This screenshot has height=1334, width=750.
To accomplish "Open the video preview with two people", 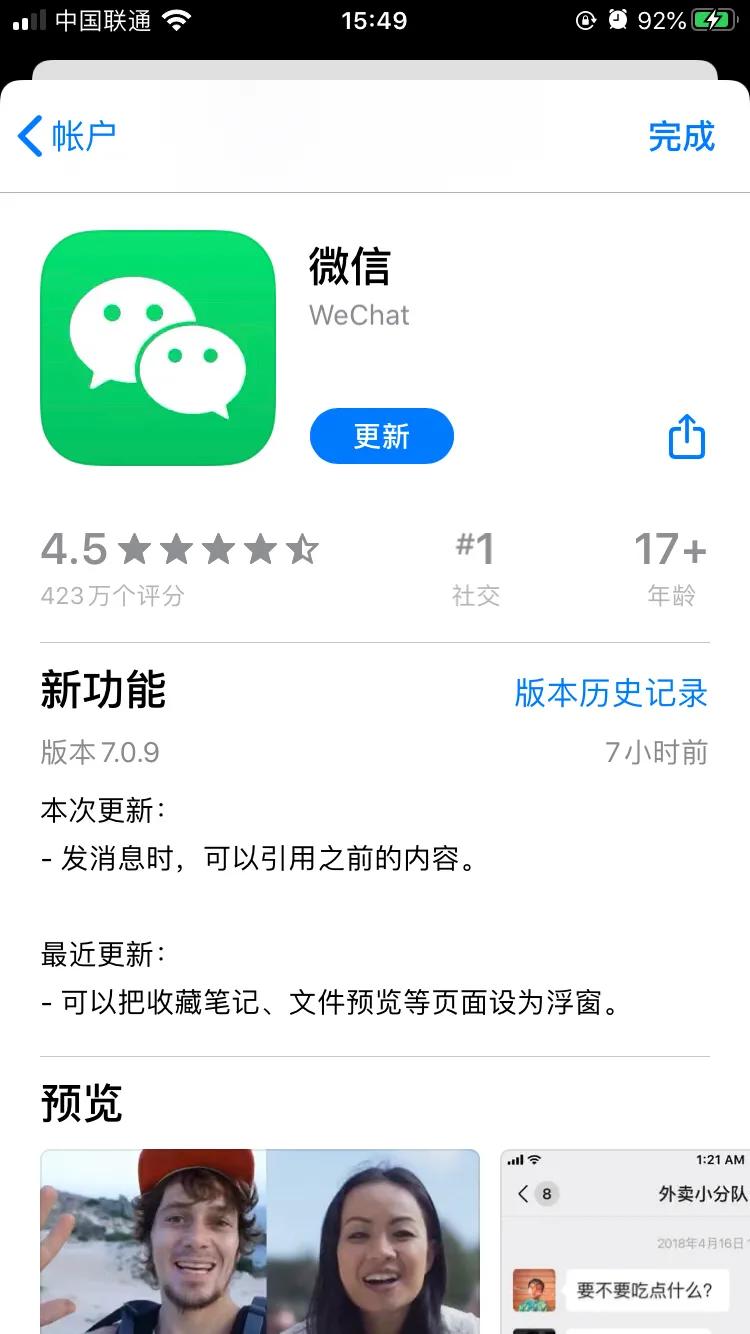I will pos(260,1240).
